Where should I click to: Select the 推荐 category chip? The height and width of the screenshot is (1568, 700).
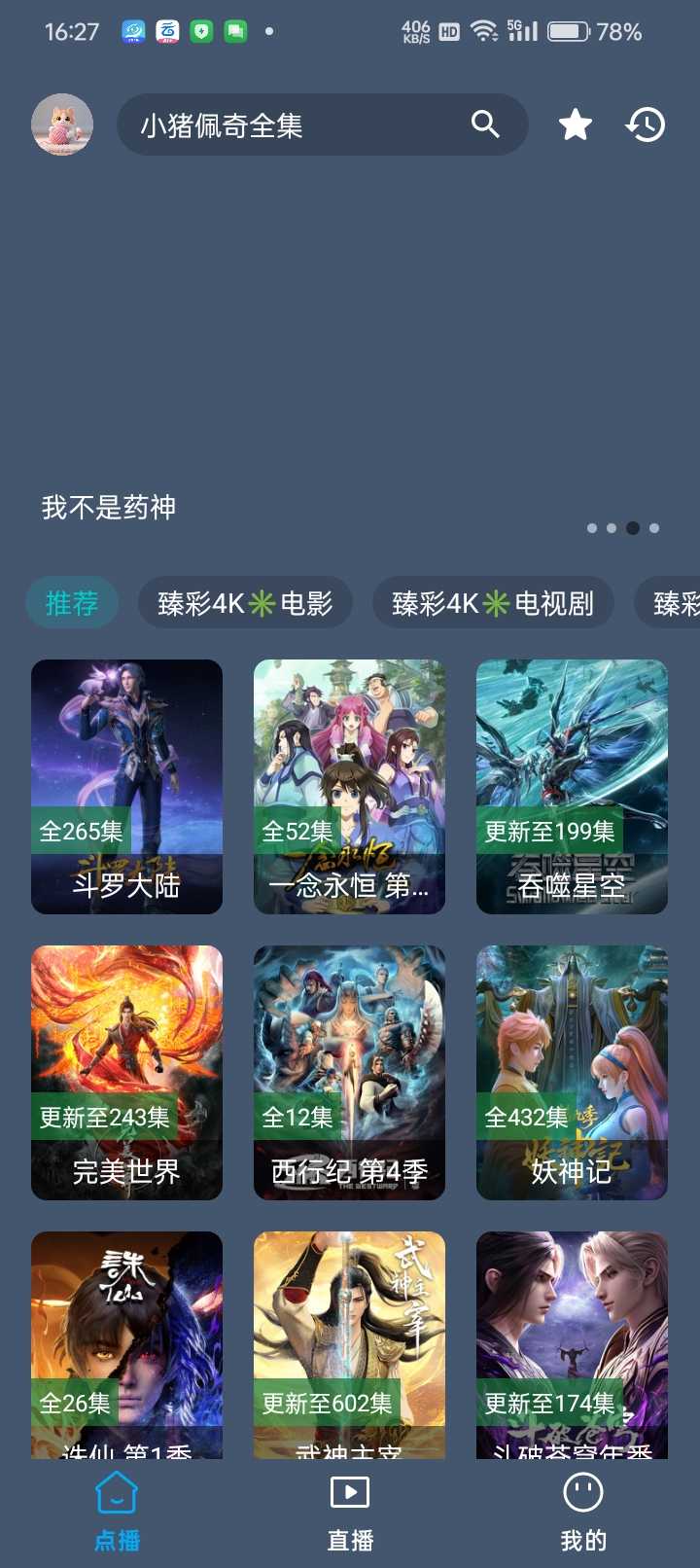click(x=72, y=603)
